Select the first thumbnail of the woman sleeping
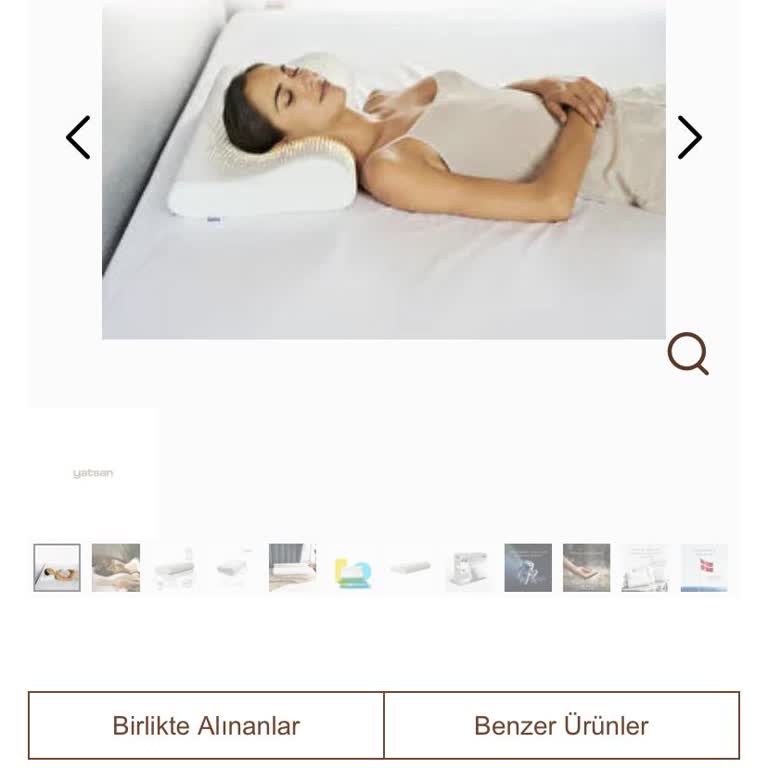This screenshot has width=768, height=768. (57, 568)
